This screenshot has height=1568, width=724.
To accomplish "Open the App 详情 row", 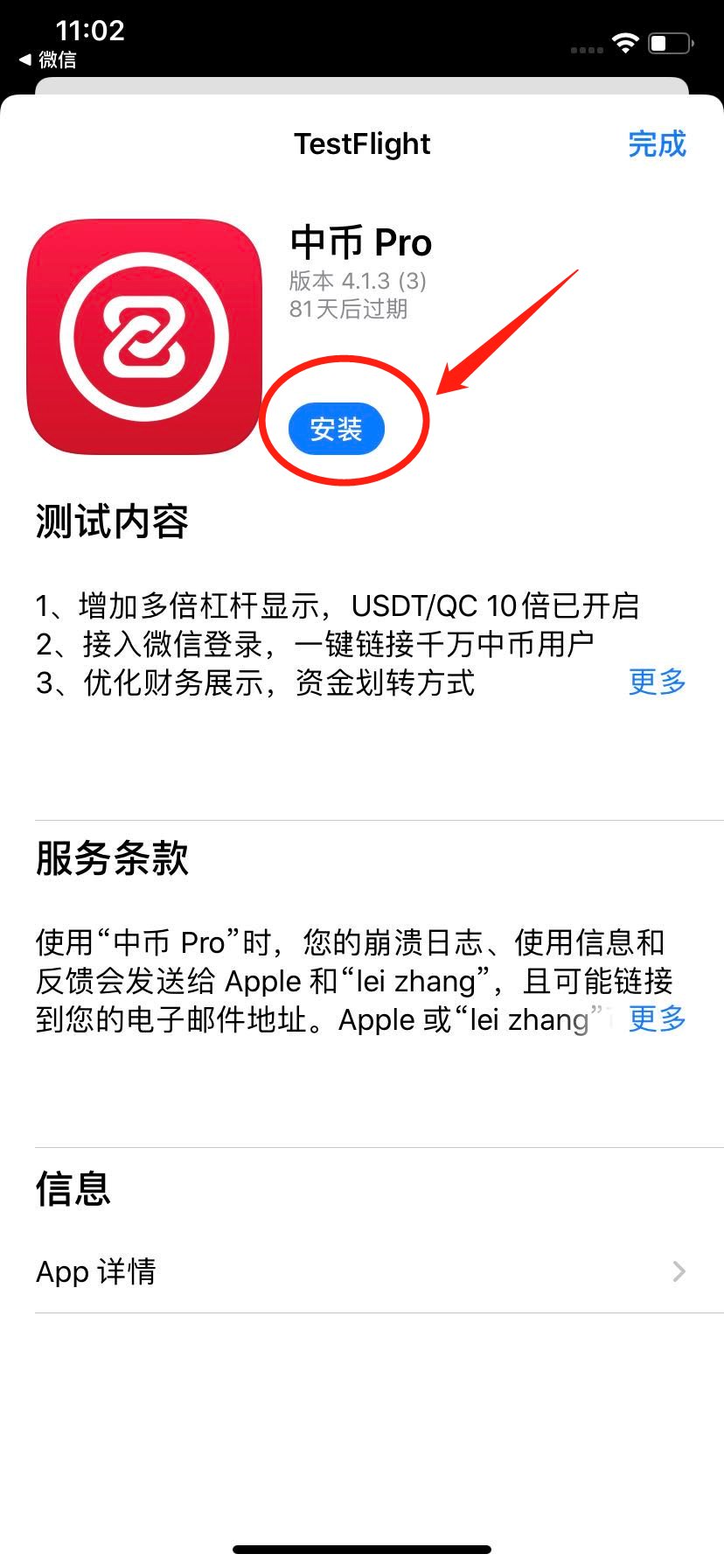I will pos(362,1271).
